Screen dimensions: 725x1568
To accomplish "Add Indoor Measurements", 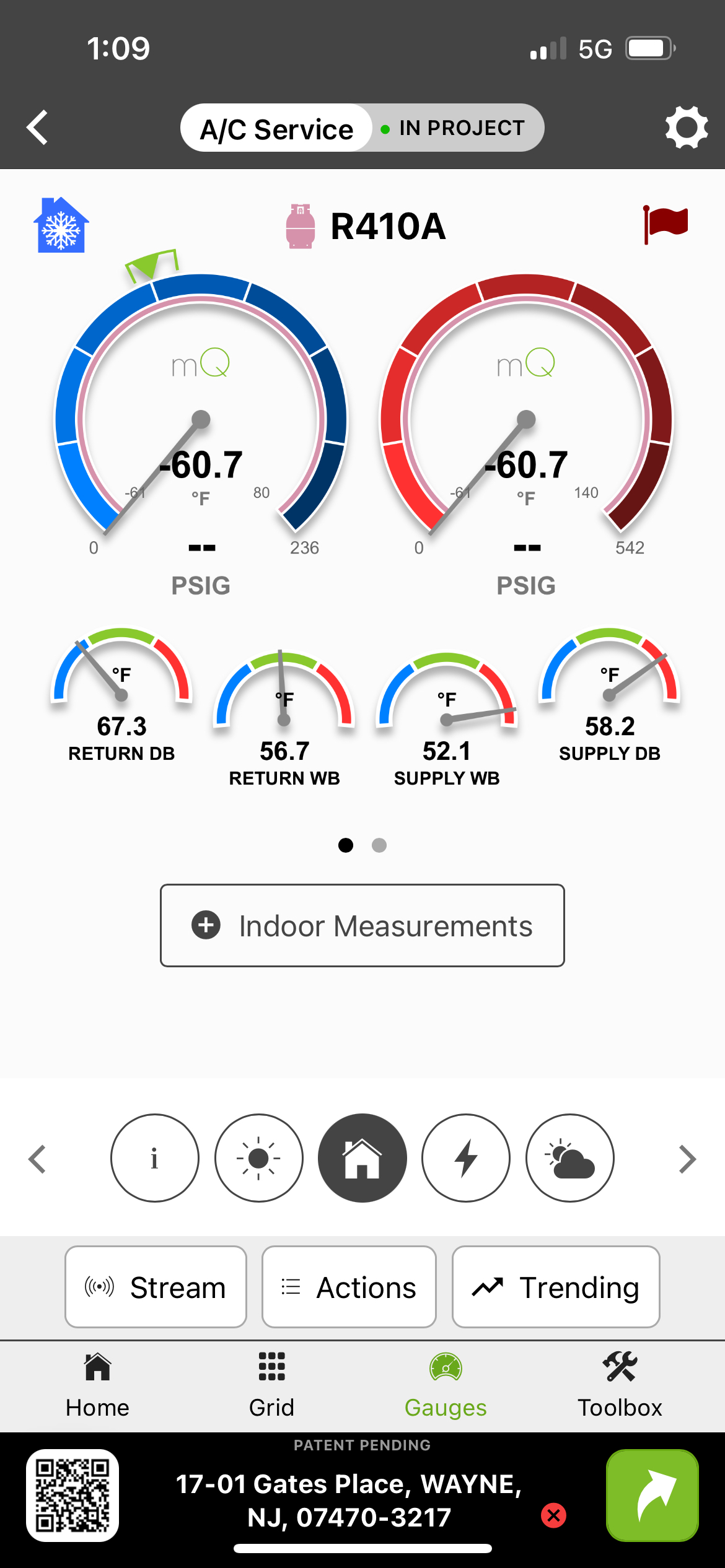I will tap(362, 925).
